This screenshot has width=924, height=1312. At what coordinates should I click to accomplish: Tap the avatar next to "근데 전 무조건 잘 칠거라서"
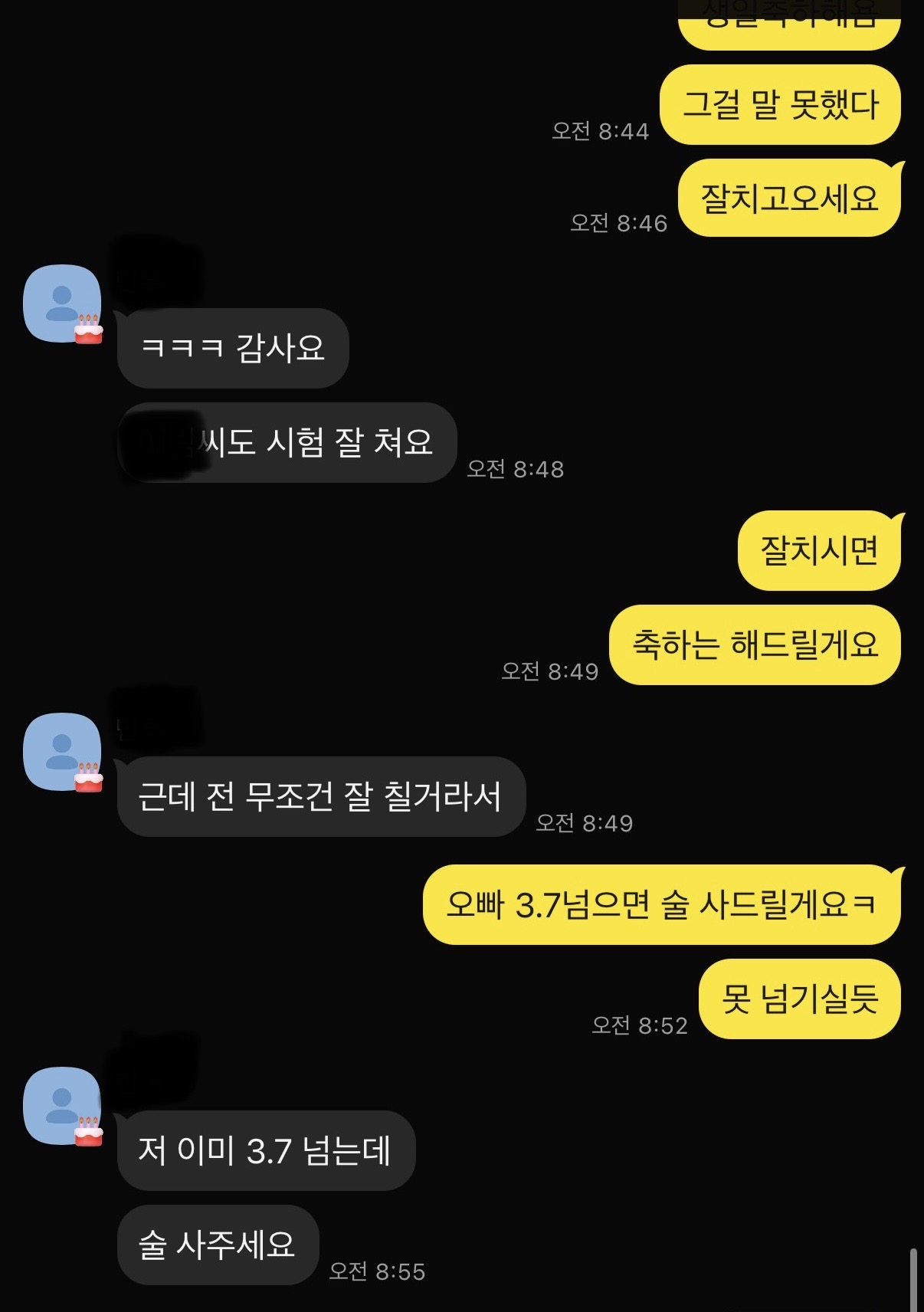coord(62,752)
